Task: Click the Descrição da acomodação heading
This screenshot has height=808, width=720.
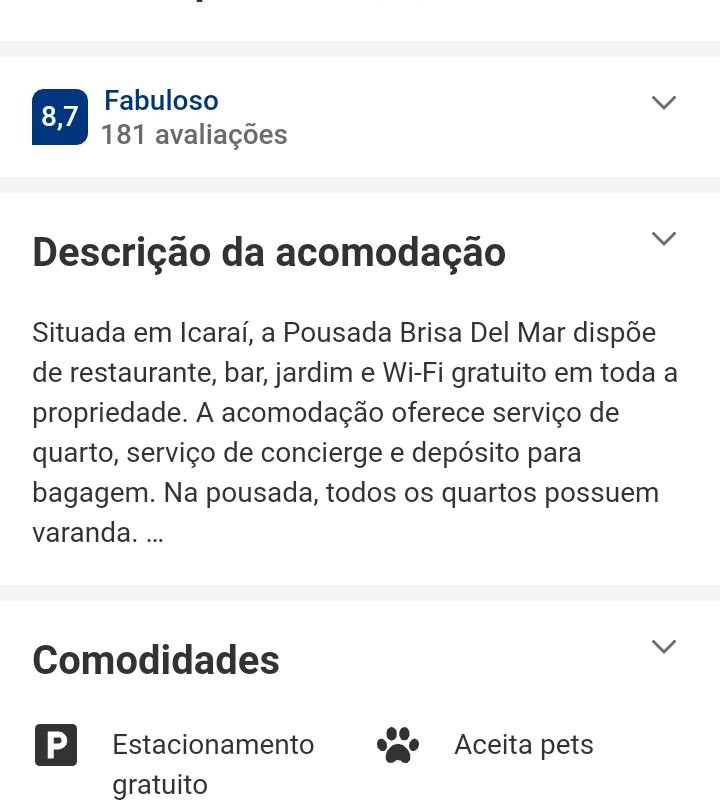Action: click(268, 252)
